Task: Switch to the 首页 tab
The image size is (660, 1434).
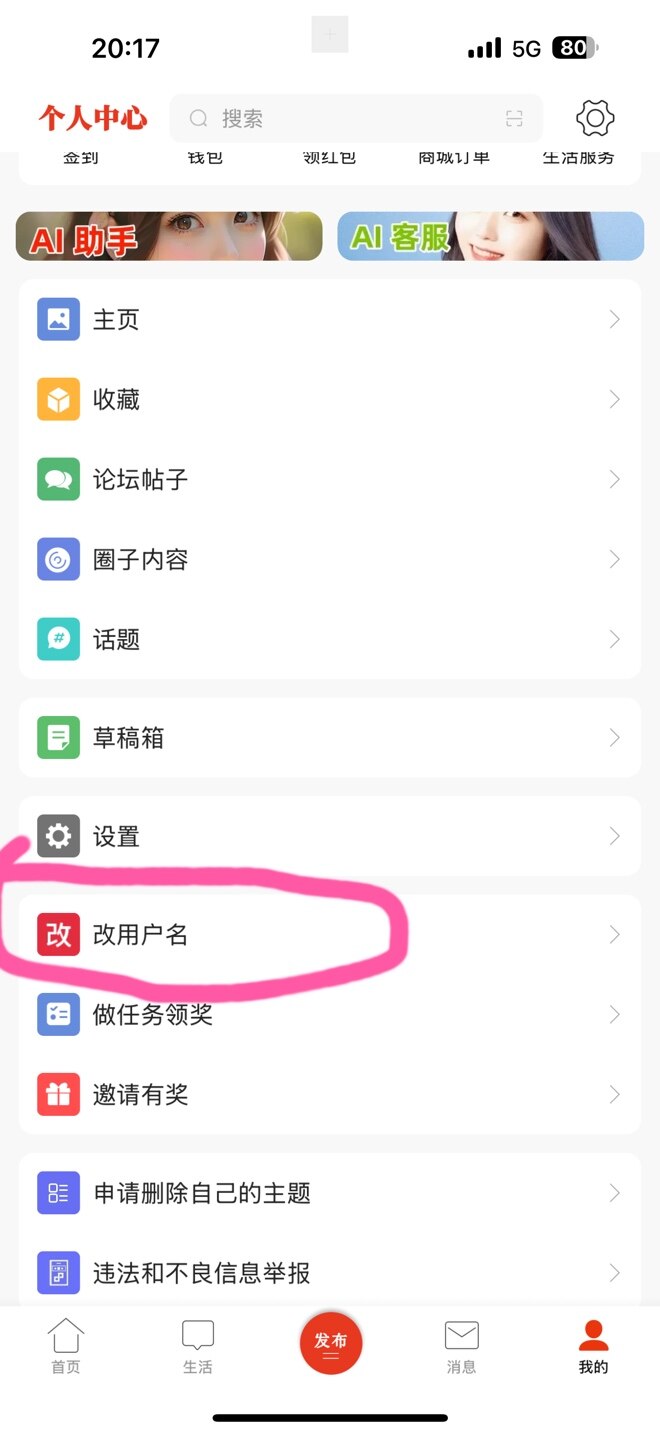Action: (66, 1346)
